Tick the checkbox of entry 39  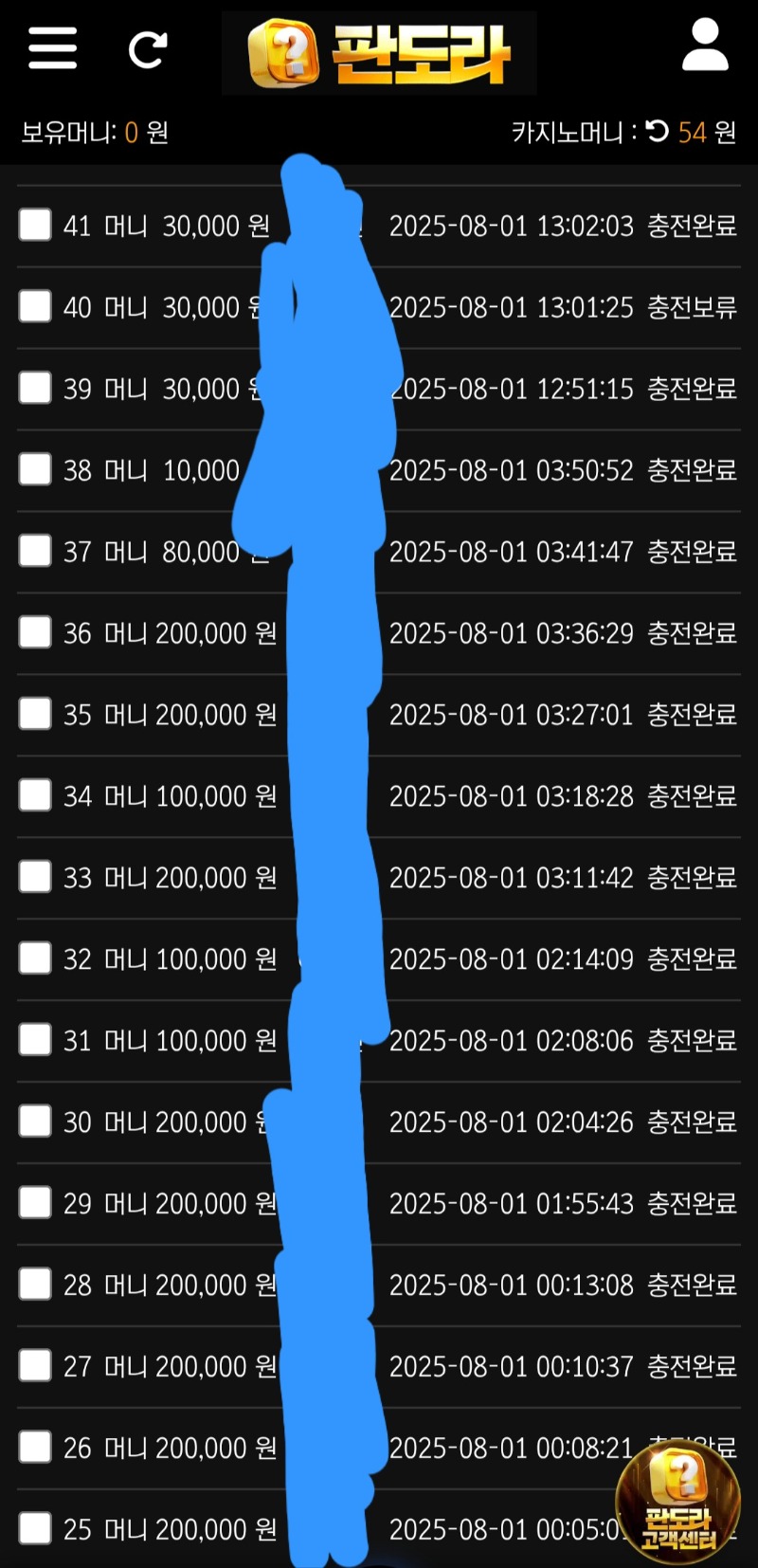35,388
